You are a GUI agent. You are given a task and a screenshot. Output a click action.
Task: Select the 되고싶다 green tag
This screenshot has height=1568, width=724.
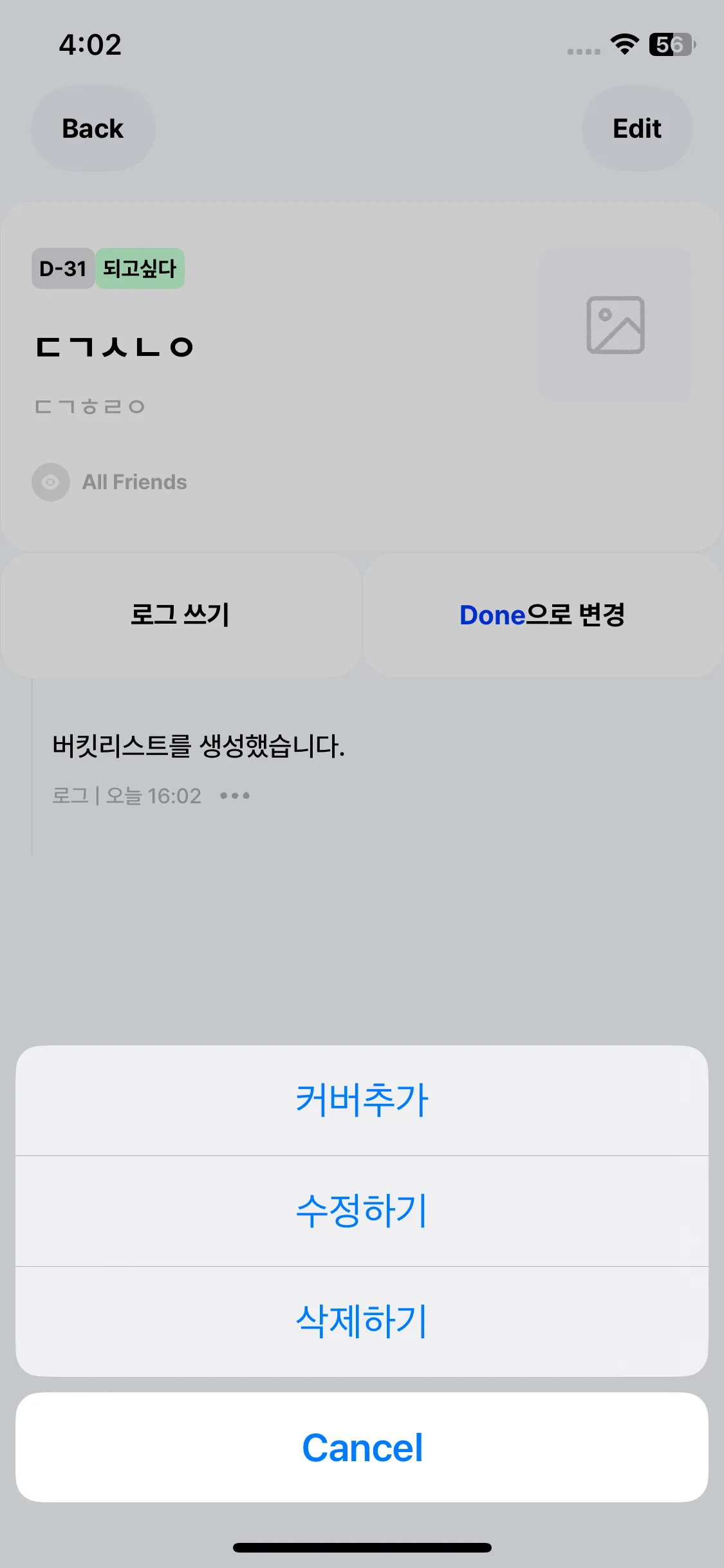coord(140,268)
